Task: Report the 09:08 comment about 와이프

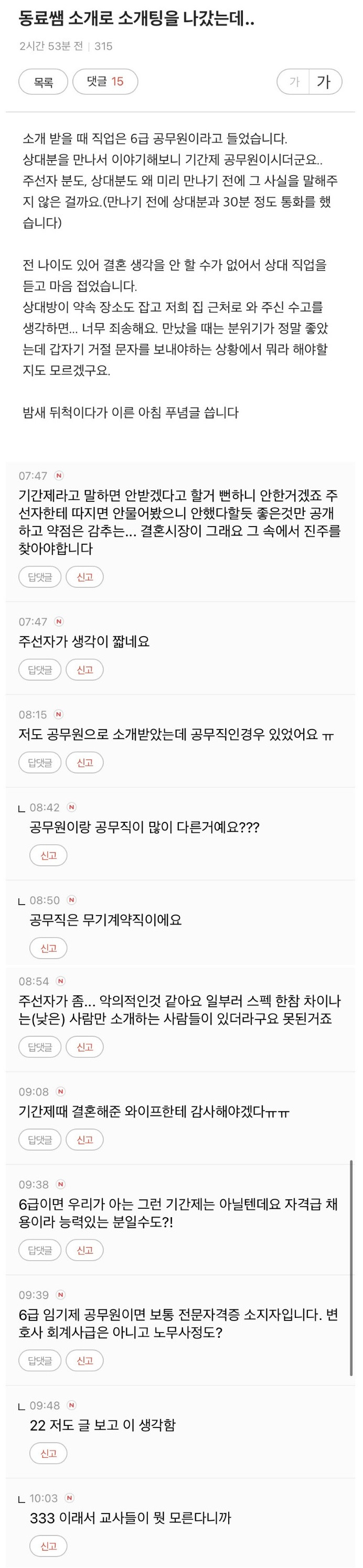Action: tap(84, 1140)
